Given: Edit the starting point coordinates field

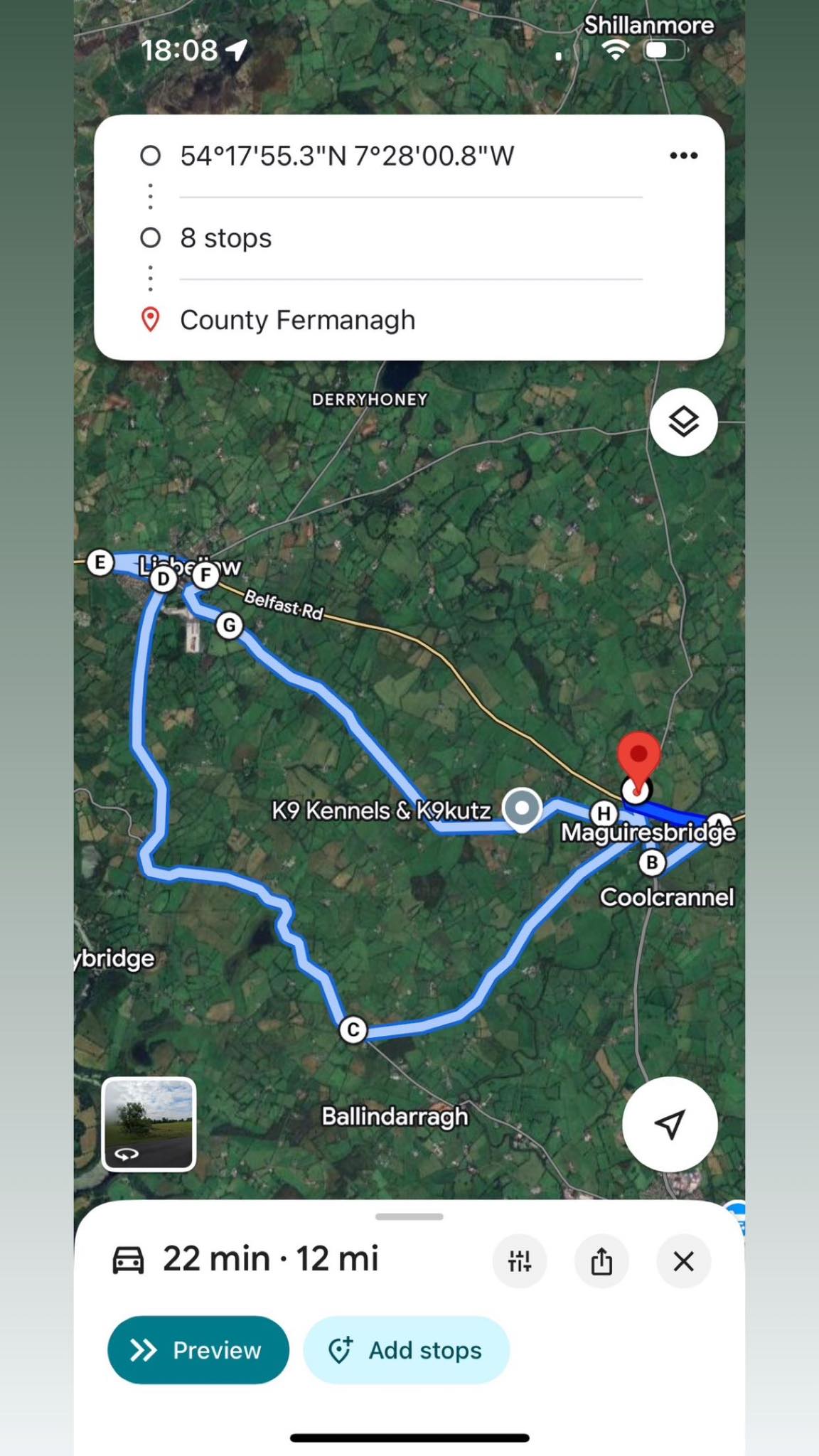Looking at the screenshot, I should (347, 156).
